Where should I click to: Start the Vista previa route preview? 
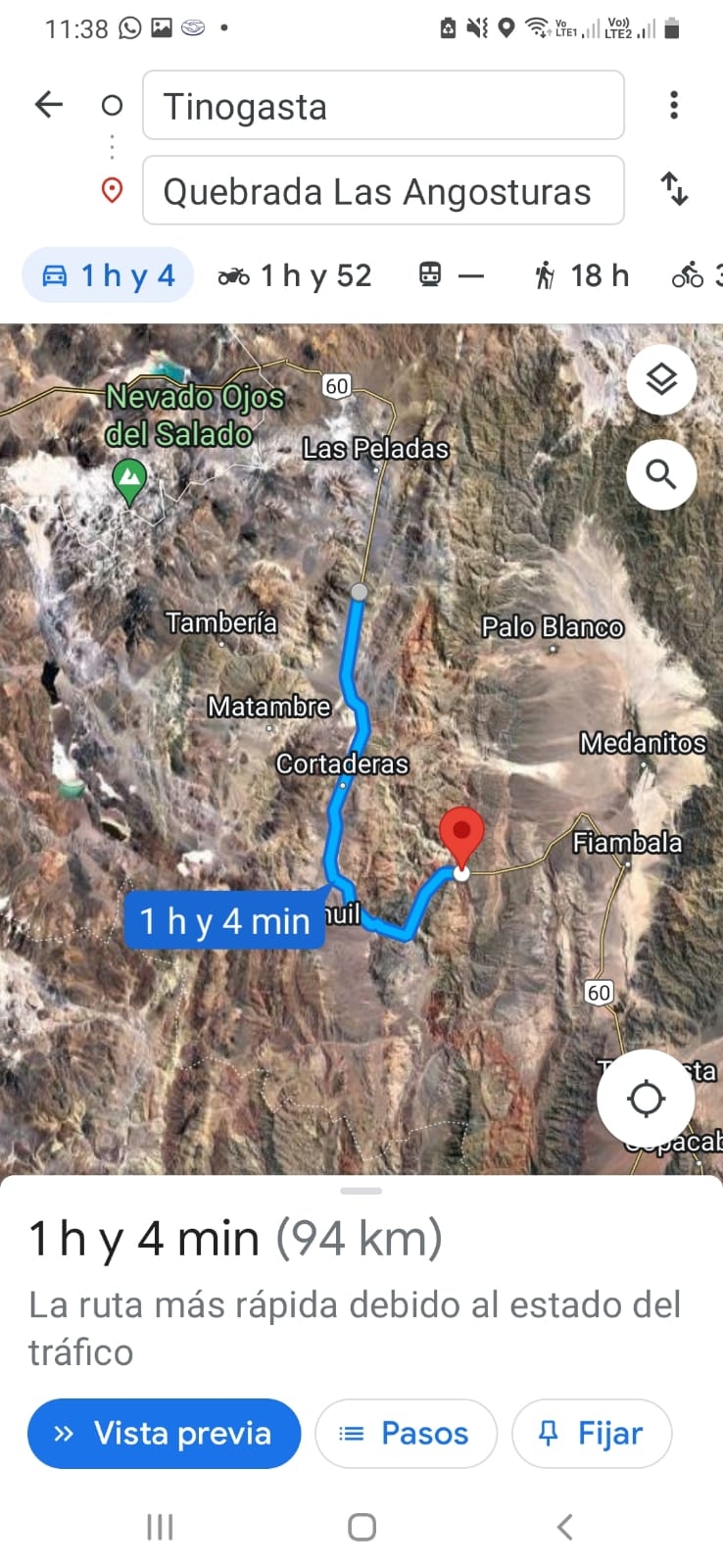coord(164,1433)
